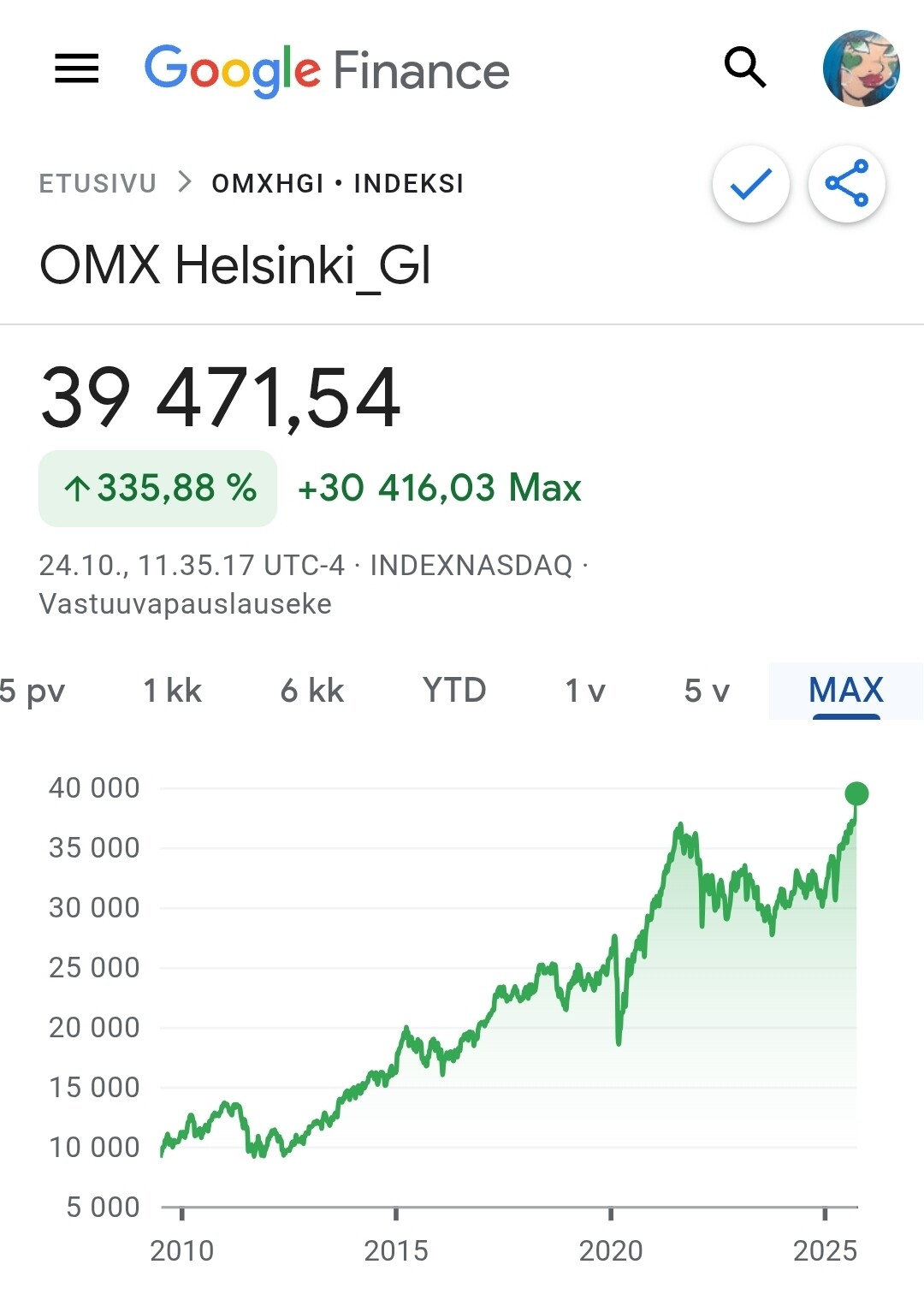The image size is (924, 1294).
Task: Open the search magnifier
Action: tap(744, 68)
